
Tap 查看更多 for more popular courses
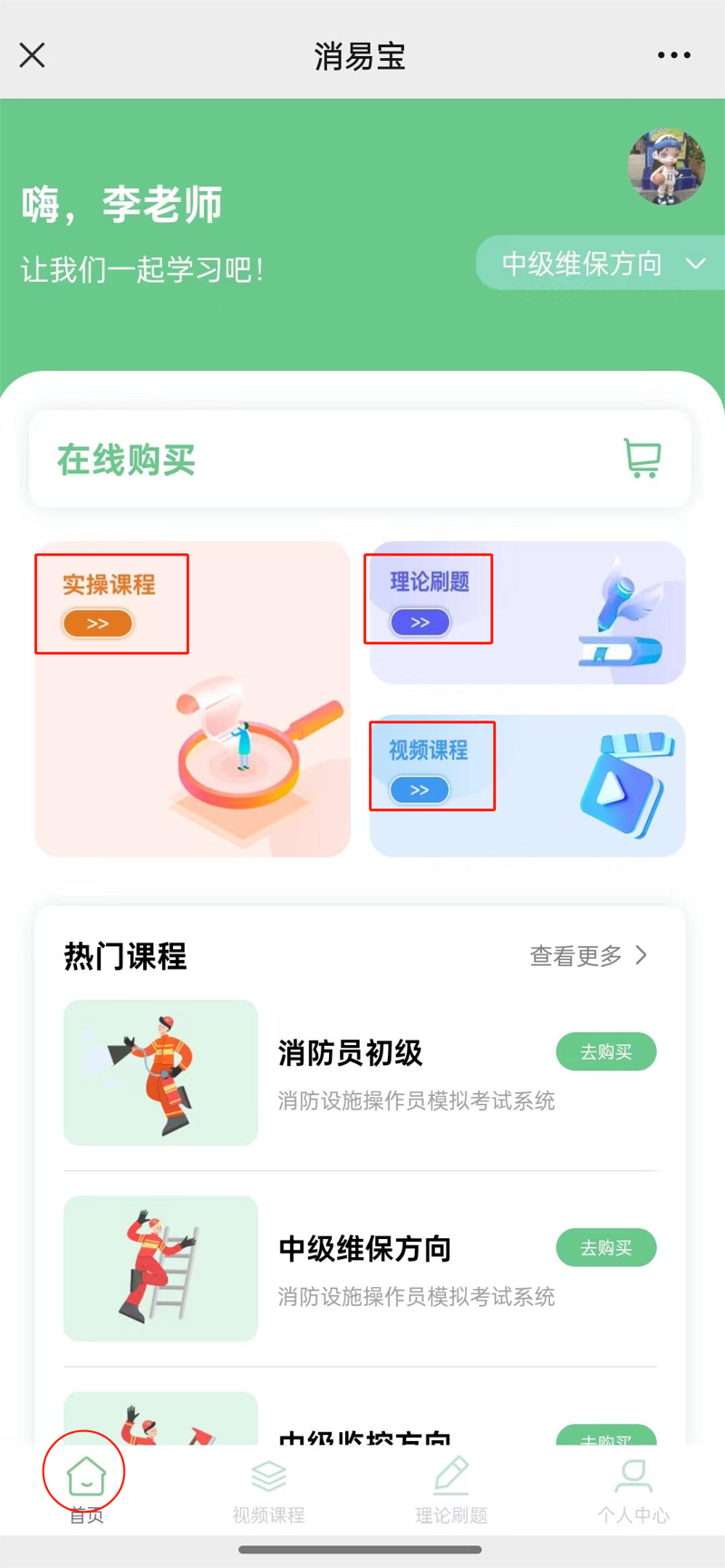588,955
